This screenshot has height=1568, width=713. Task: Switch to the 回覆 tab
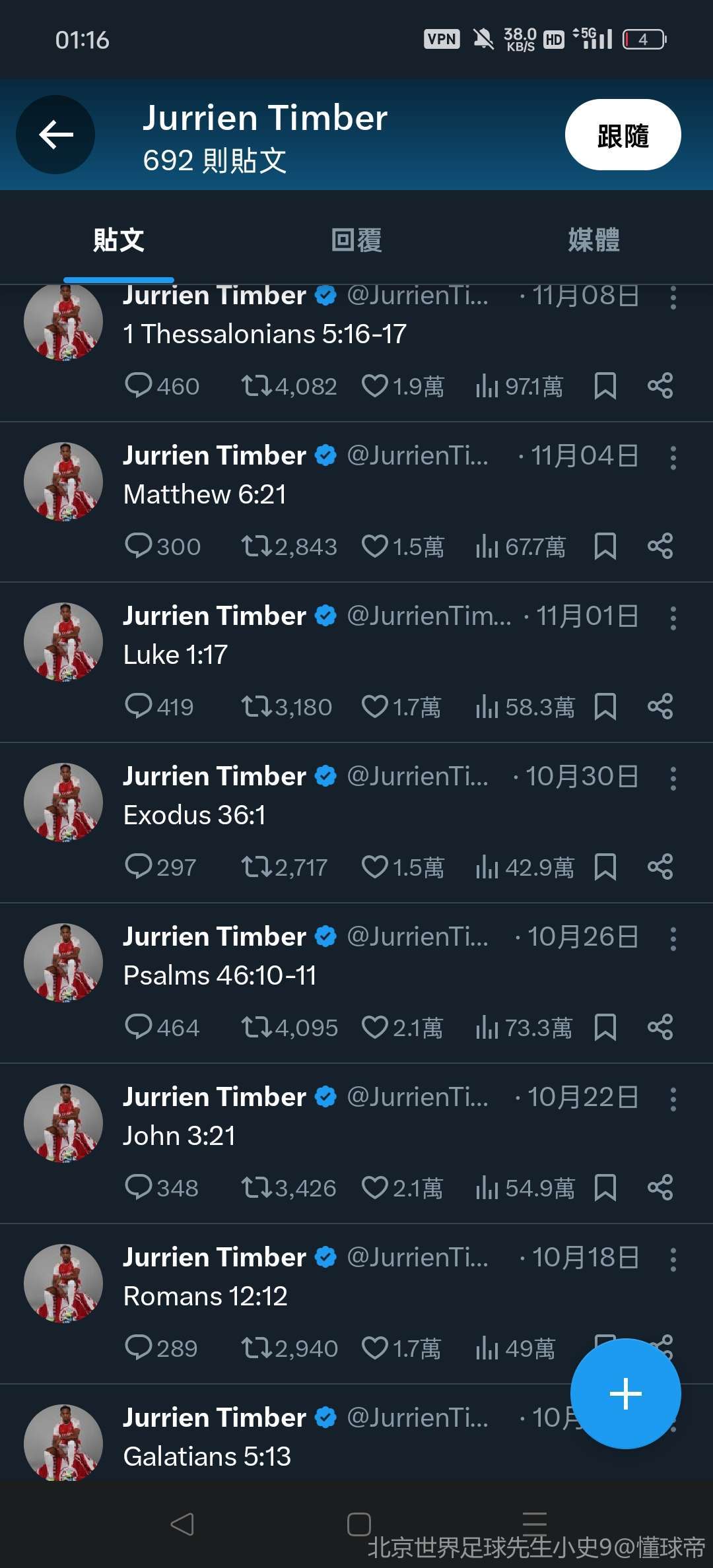click(x=356, y=240)
